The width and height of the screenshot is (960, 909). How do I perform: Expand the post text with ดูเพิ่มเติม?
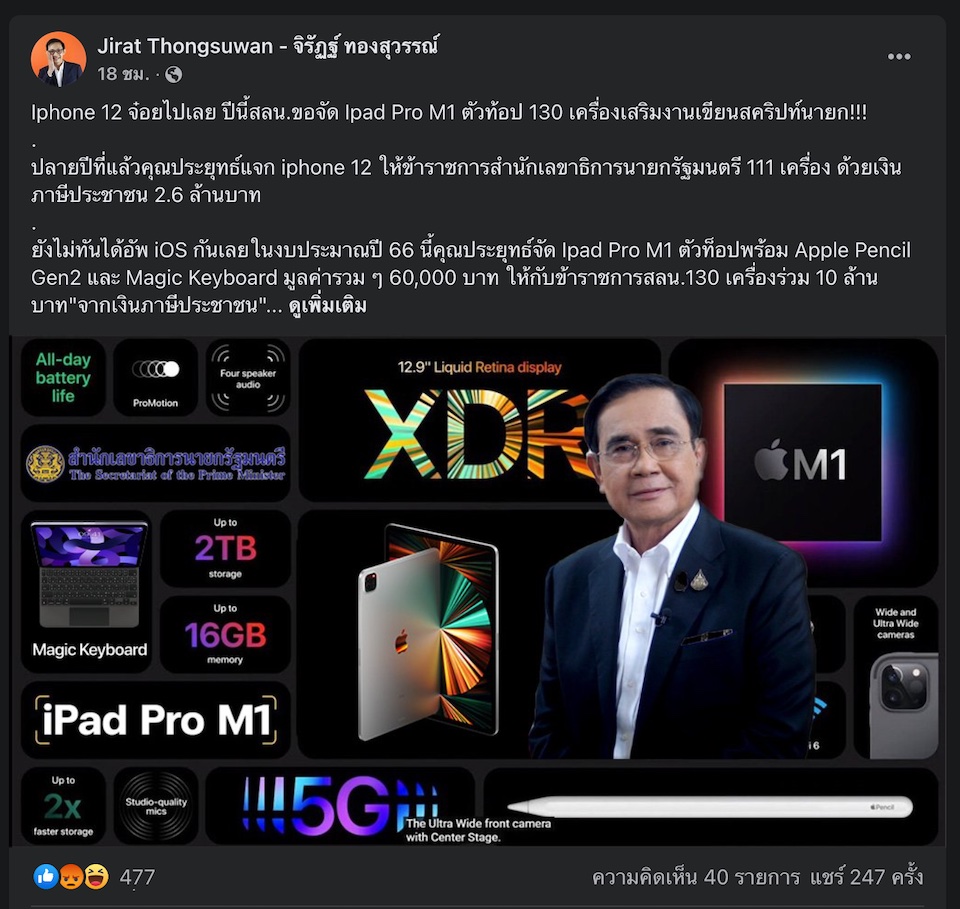pyautogui.click(x=327, y=306)
